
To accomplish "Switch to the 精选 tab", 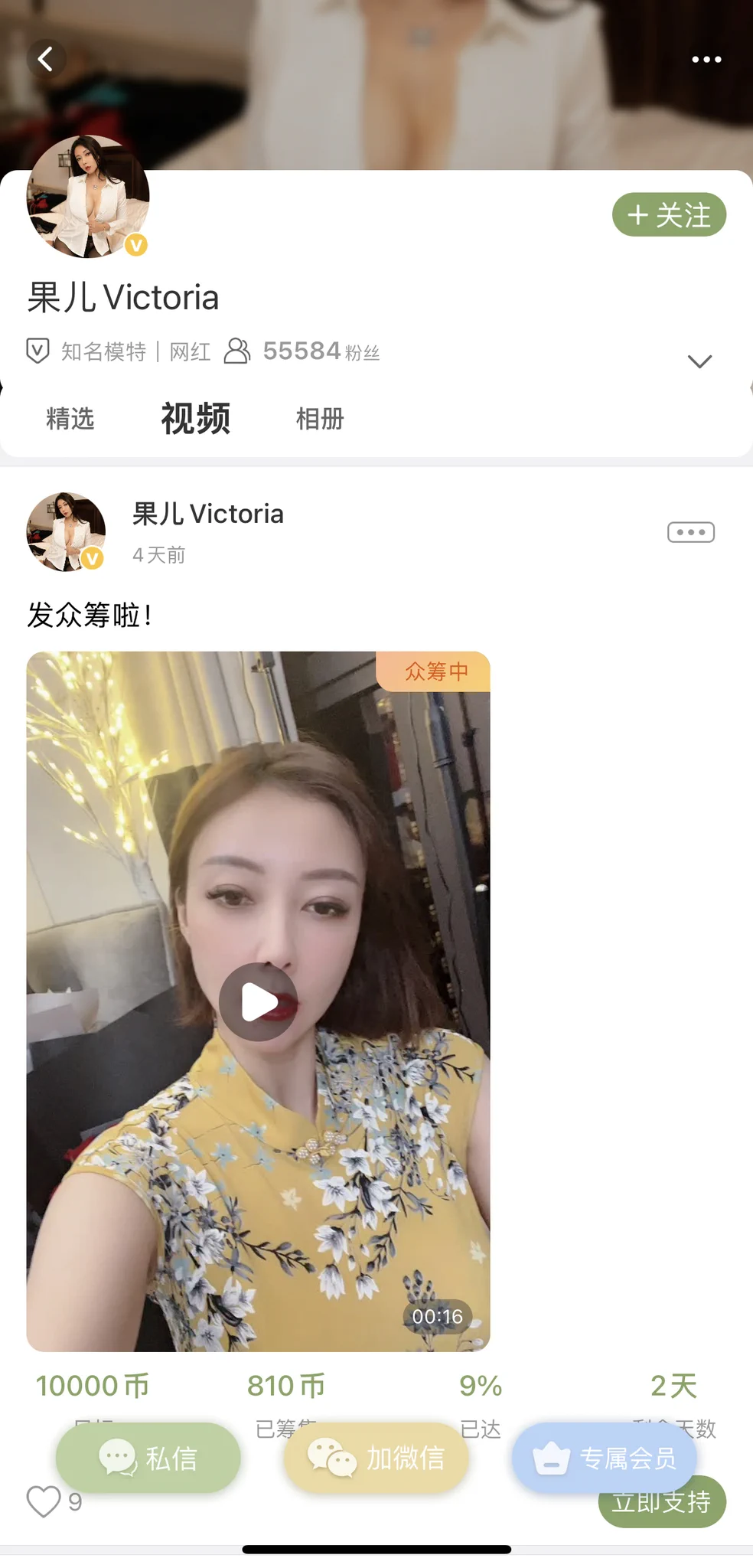I will coord(70,419).
